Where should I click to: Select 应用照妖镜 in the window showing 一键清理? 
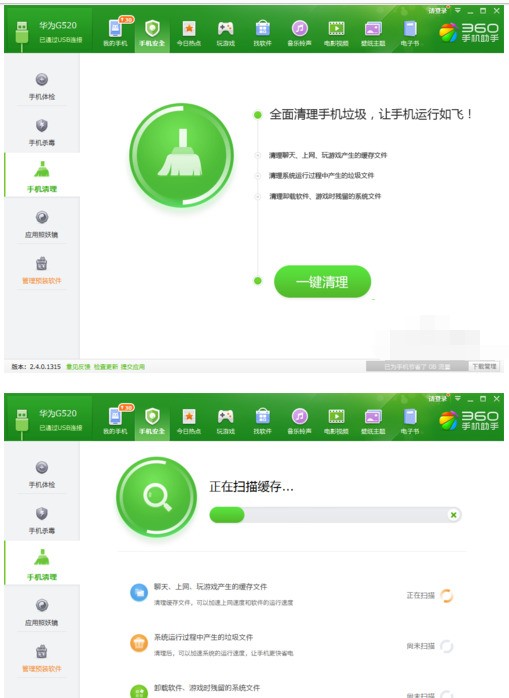42,224
